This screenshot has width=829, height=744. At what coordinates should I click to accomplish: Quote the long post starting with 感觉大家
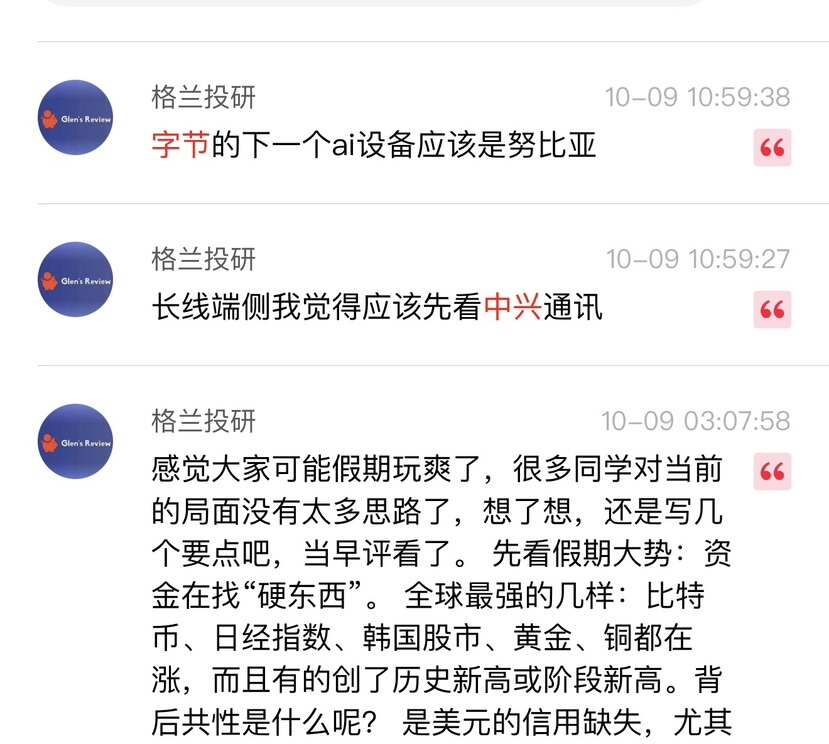pos(771,471)
